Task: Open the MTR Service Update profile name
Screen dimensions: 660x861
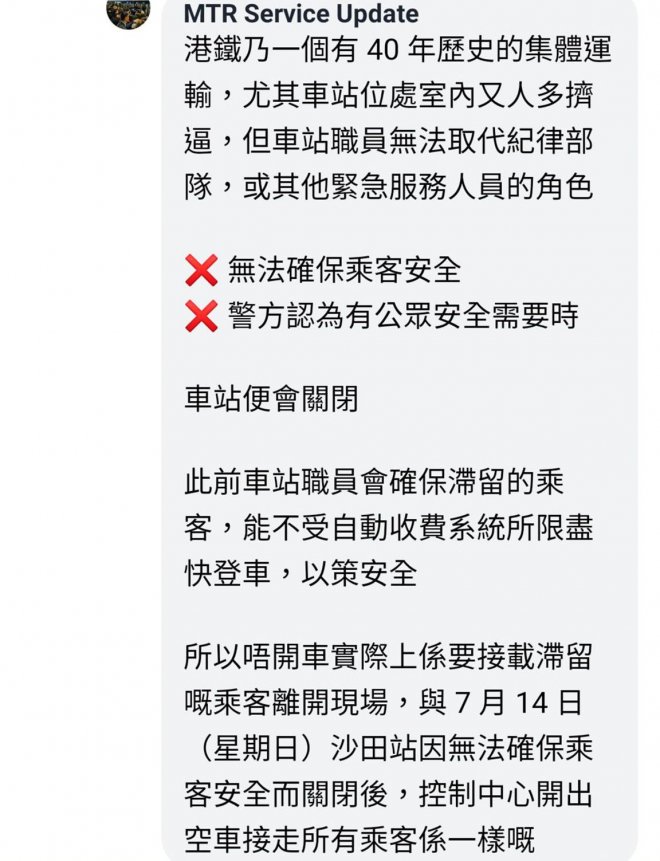Action: click(x=301, y=14)
